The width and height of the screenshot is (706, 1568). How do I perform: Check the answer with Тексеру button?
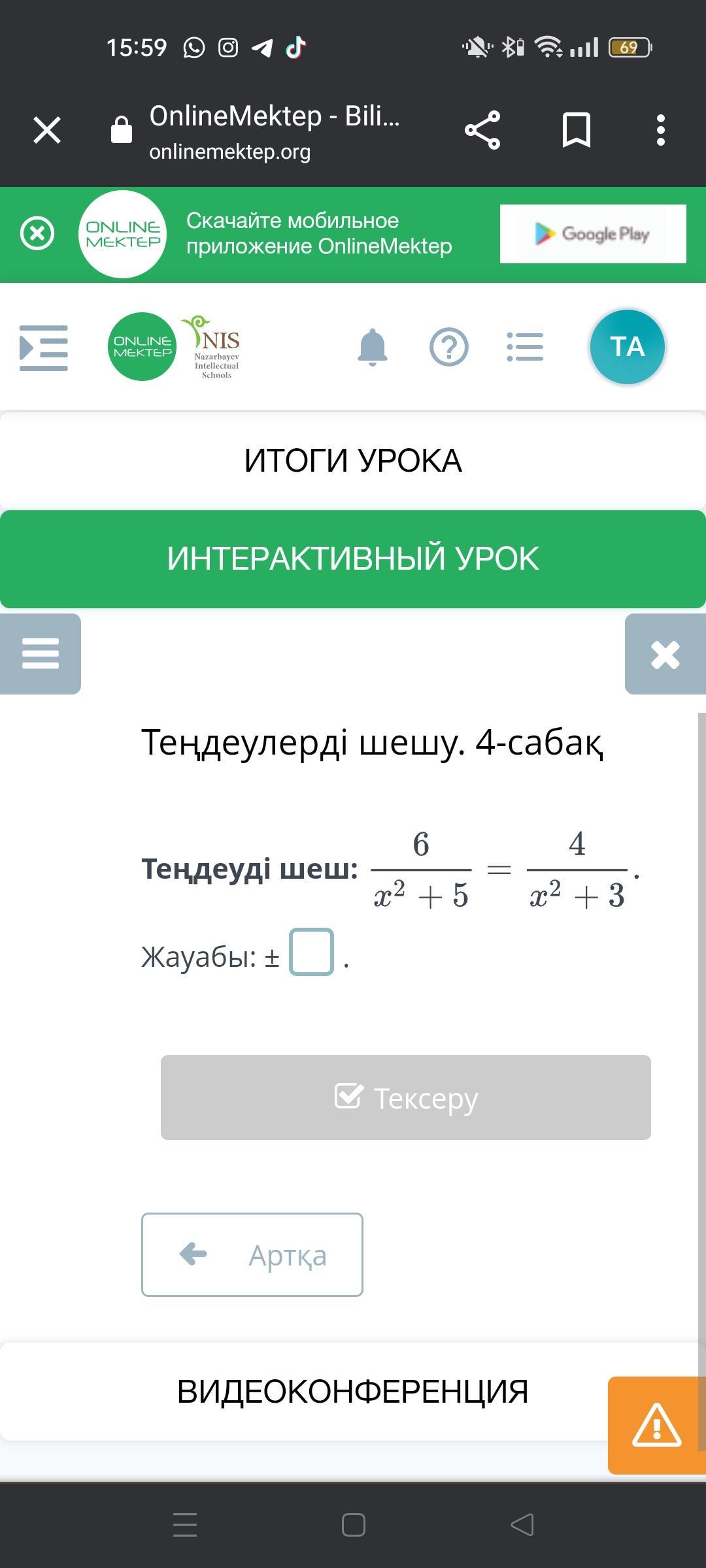406,1098
